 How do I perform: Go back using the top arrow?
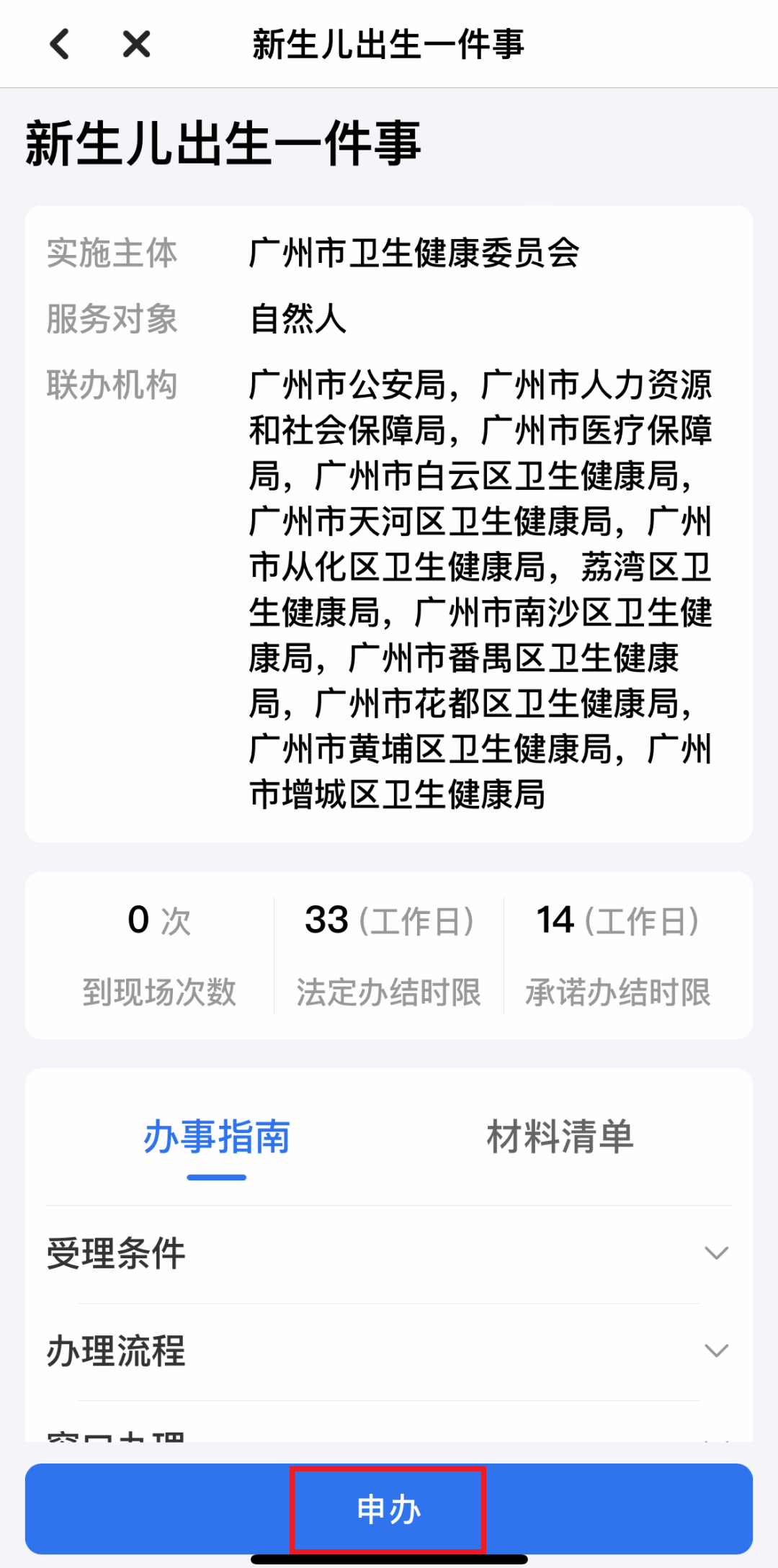coord(61,44)
